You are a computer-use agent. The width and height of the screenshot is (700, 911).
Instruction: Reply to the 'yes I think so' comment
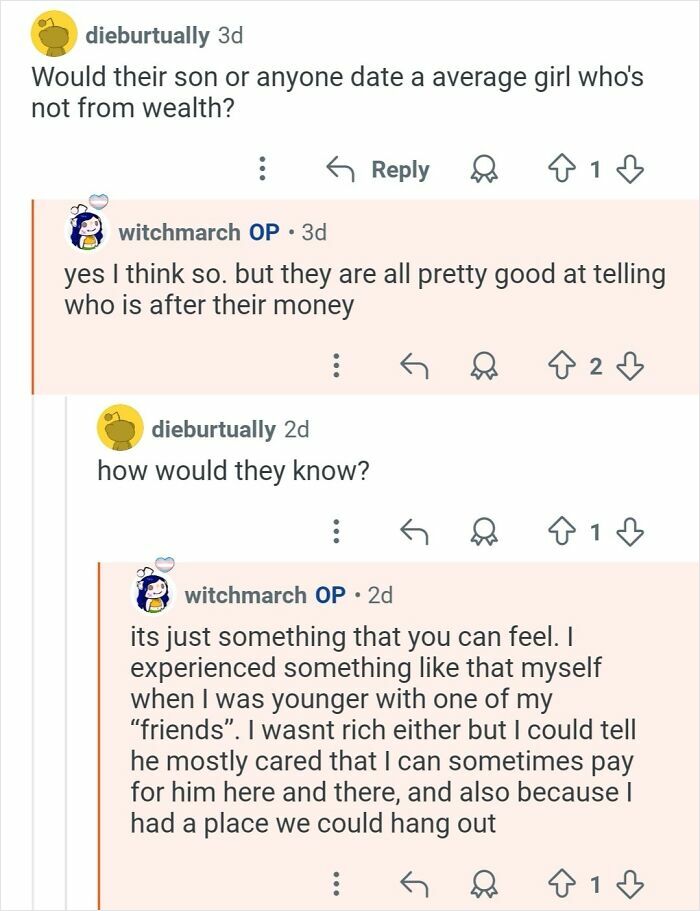[412, 368]
